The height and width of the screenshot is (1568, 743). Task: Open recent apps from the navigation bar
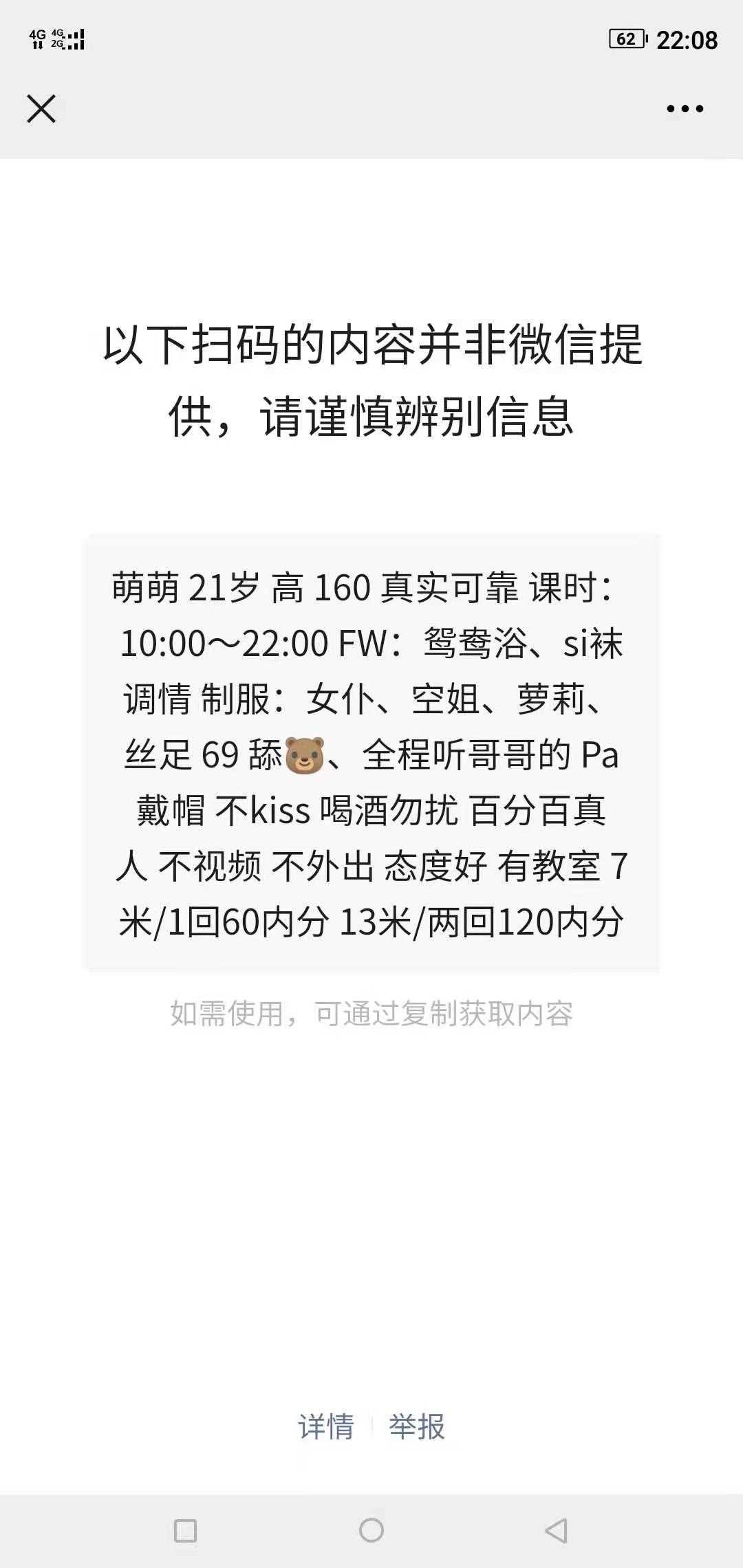185,1531
